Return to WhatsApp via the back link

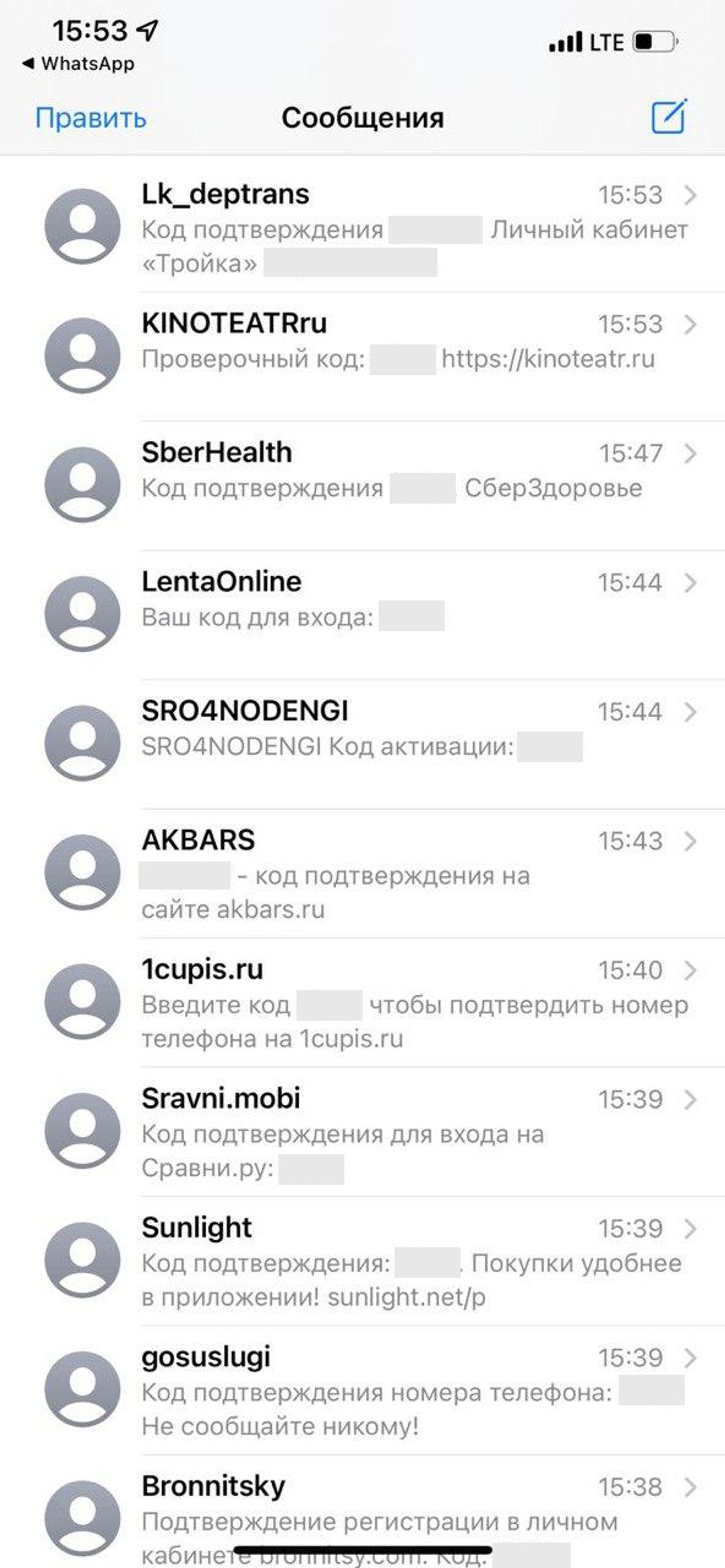(x=79, y=63)
